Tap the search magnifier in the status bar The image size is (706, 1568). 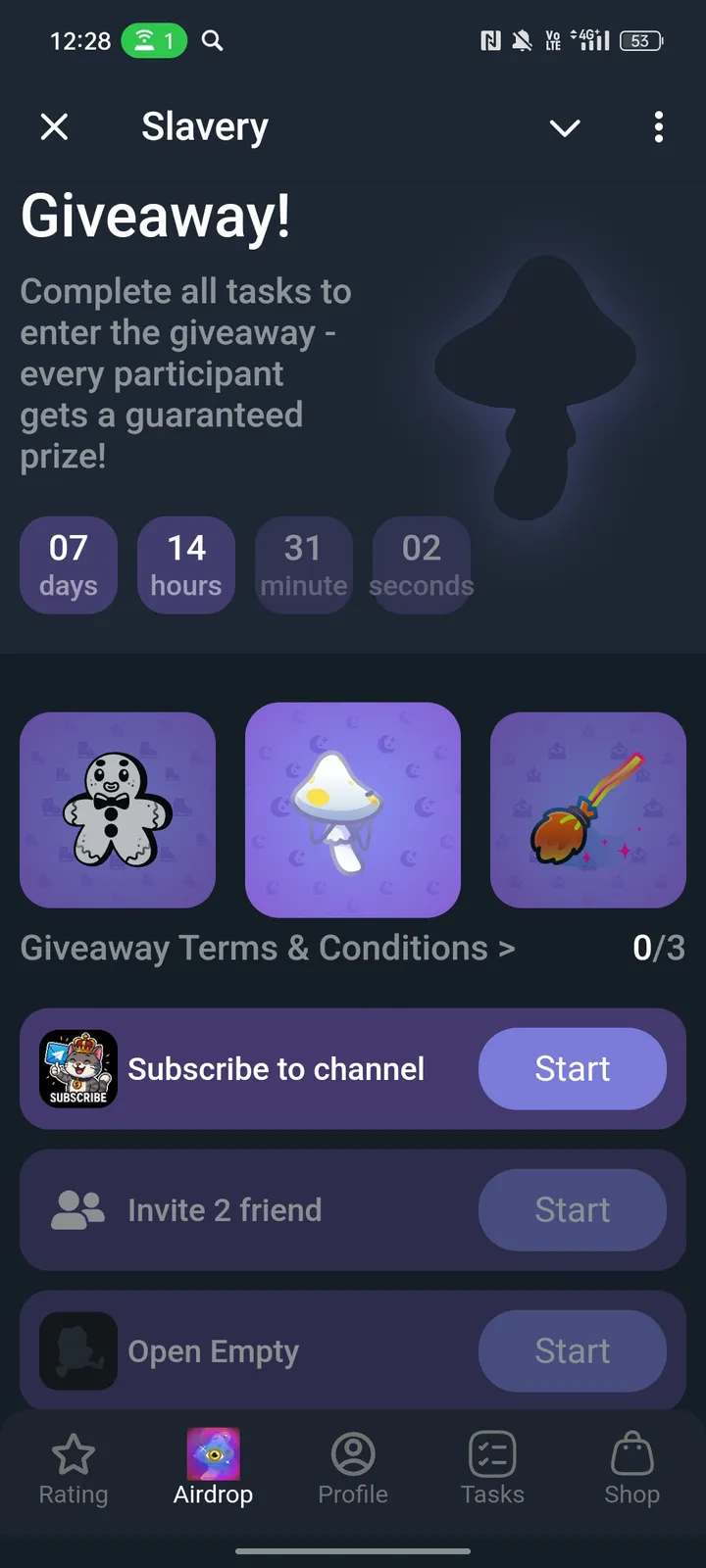pos(211,41)
